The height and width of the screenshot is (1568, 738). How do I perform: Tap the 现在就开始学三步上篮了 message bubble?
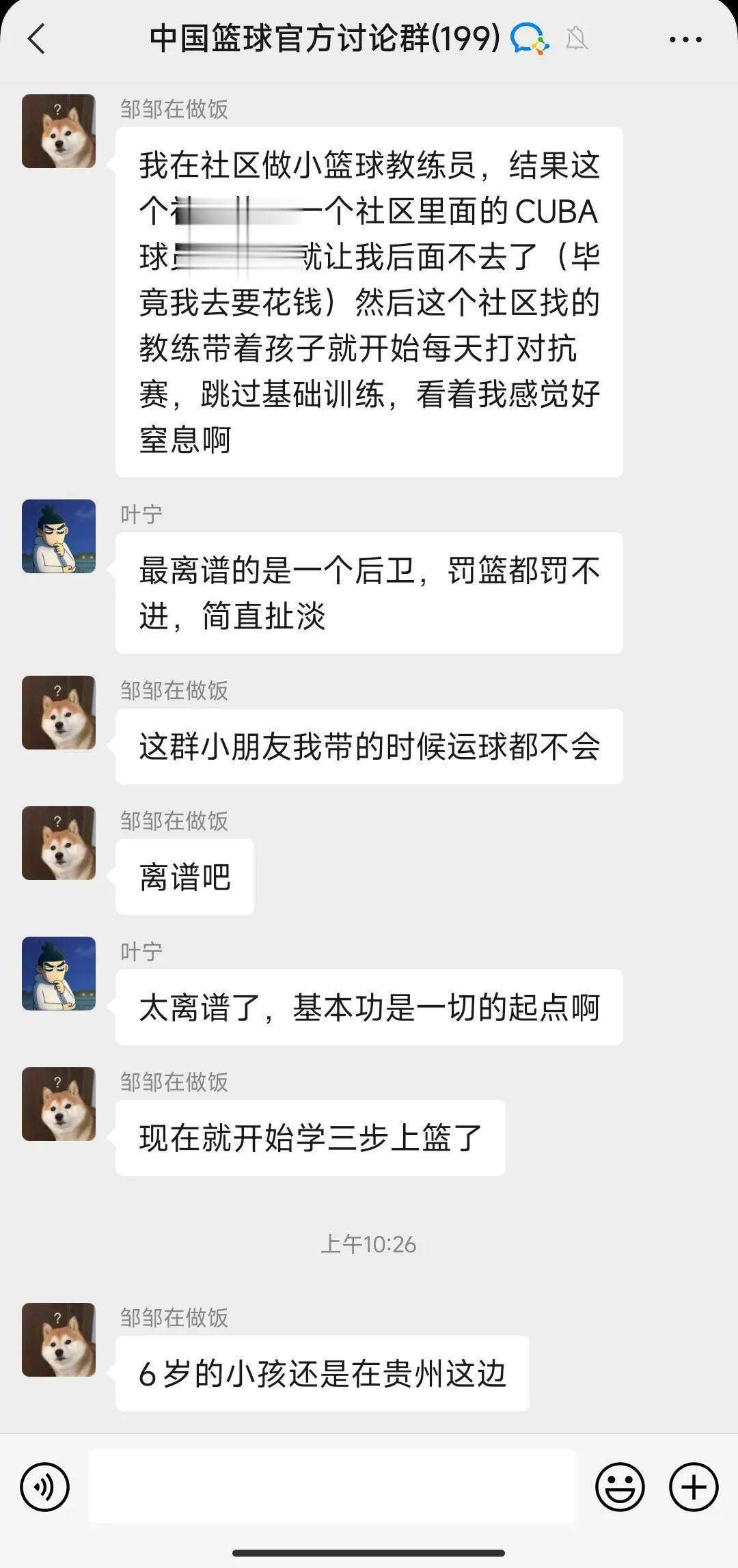(311, 1137)
